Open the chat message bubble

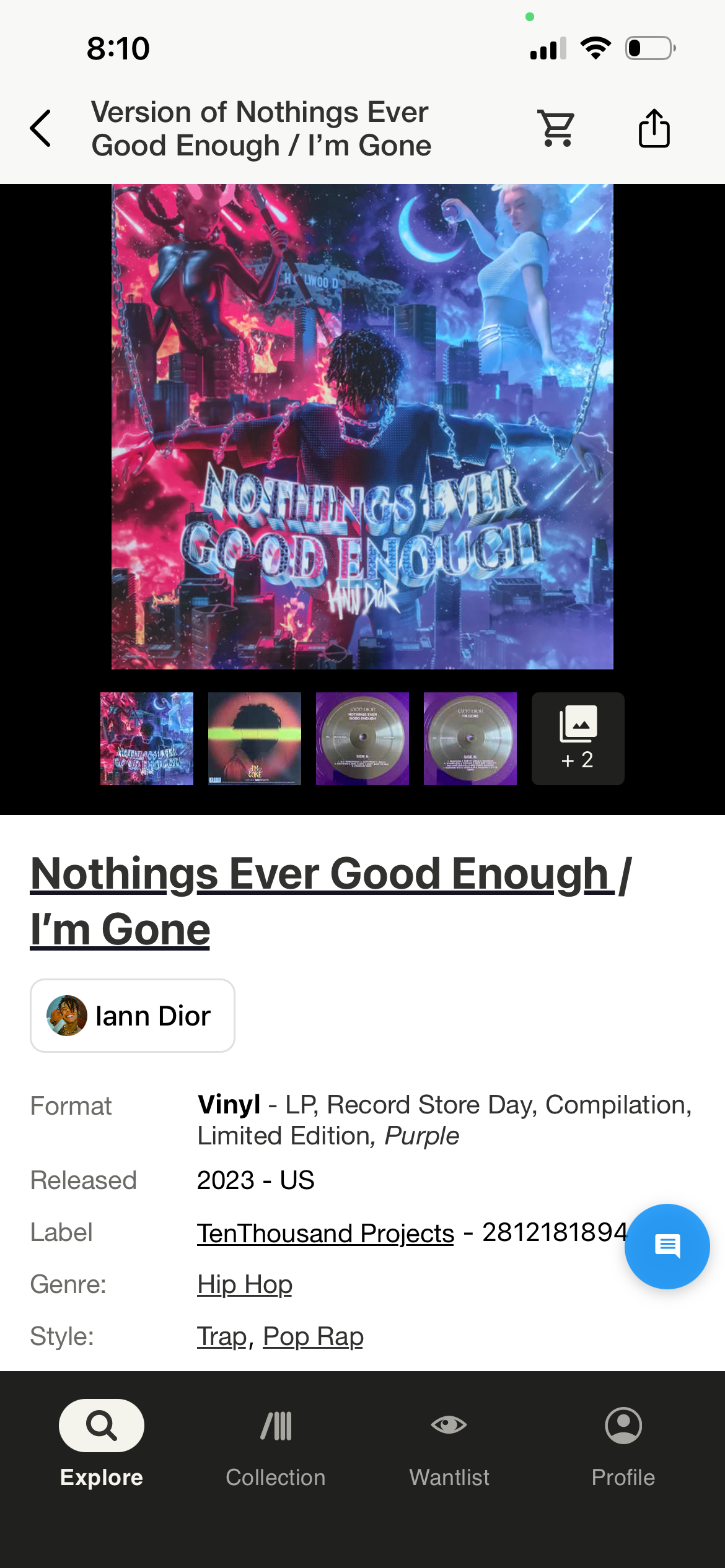pos(667,1246)
